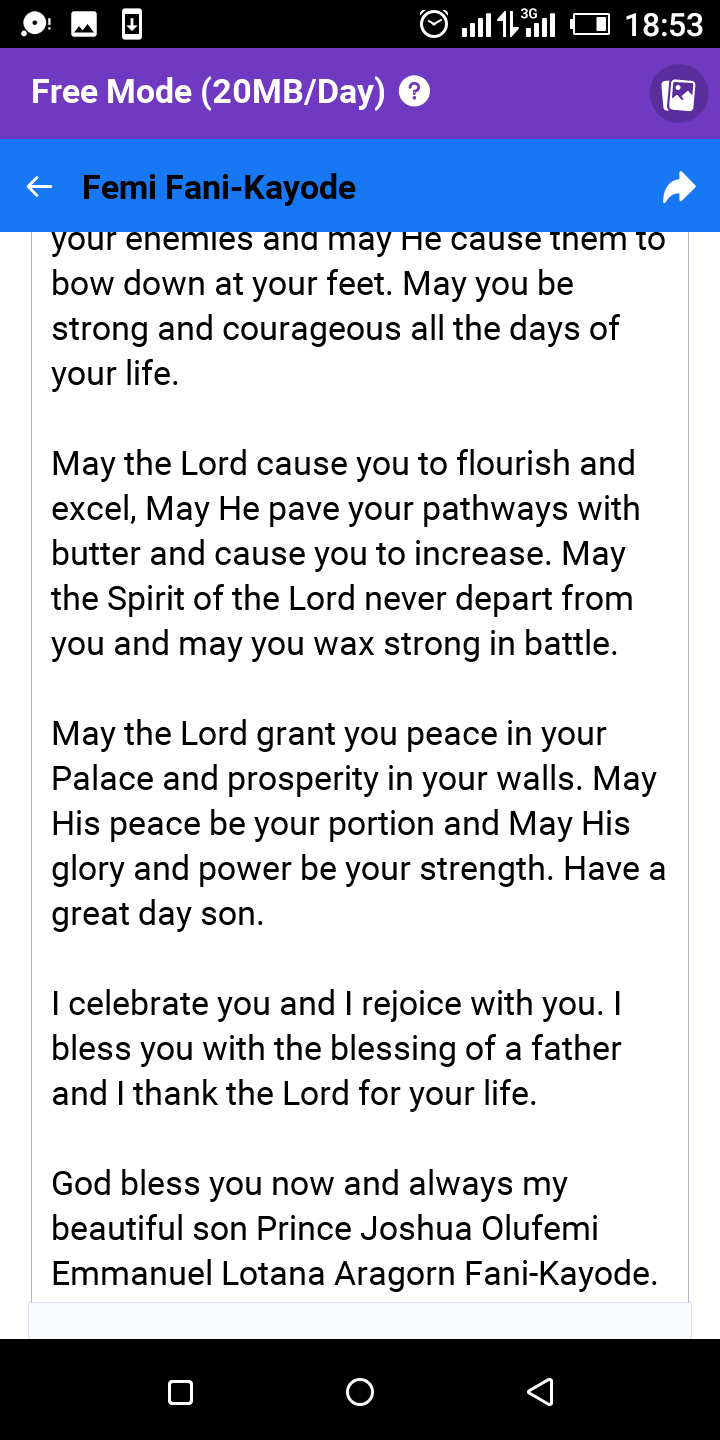Tap the image gallery icon in the purple bar
This screenshot has height=1440, width=720.
click(x=678, y=94)
